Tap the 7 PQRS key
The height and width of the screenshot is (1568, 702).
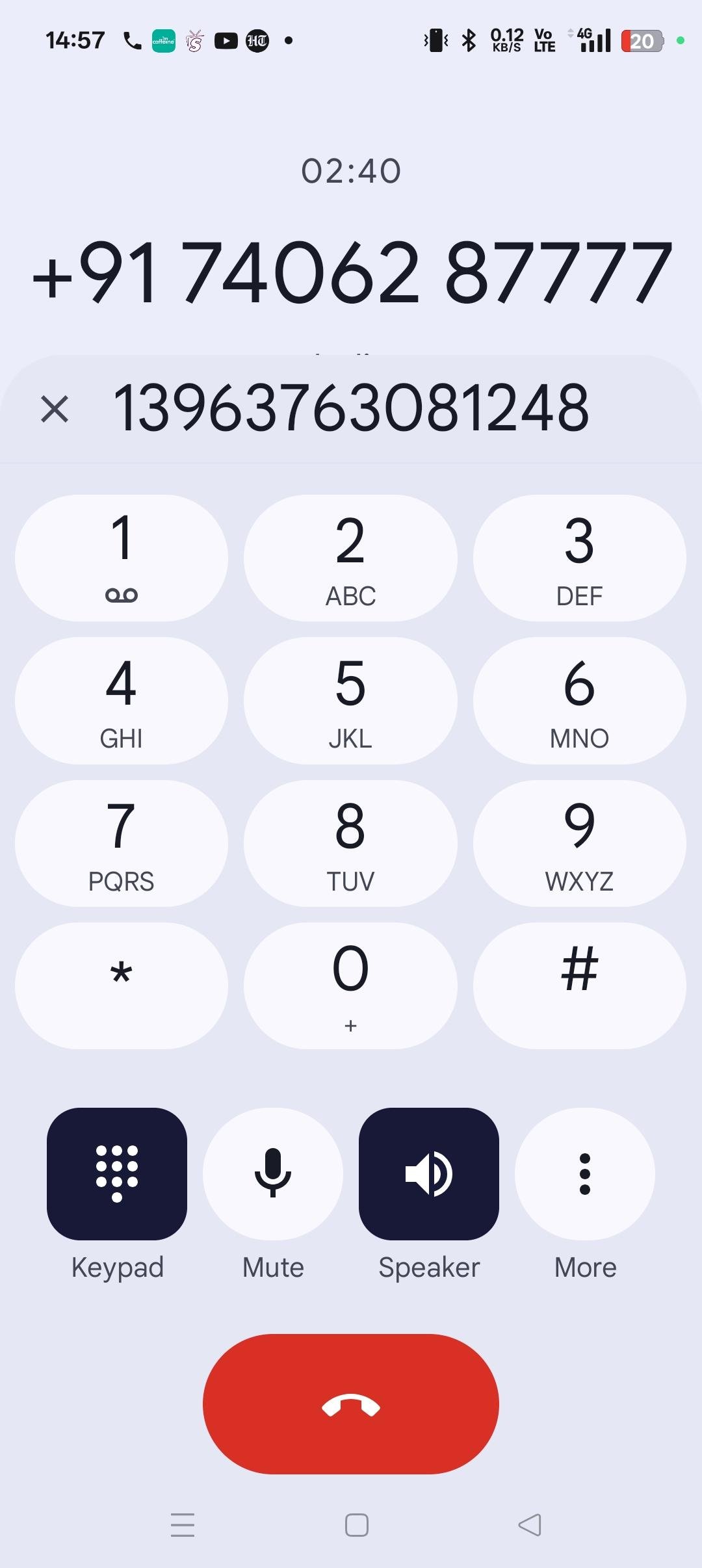coord(122,843)
